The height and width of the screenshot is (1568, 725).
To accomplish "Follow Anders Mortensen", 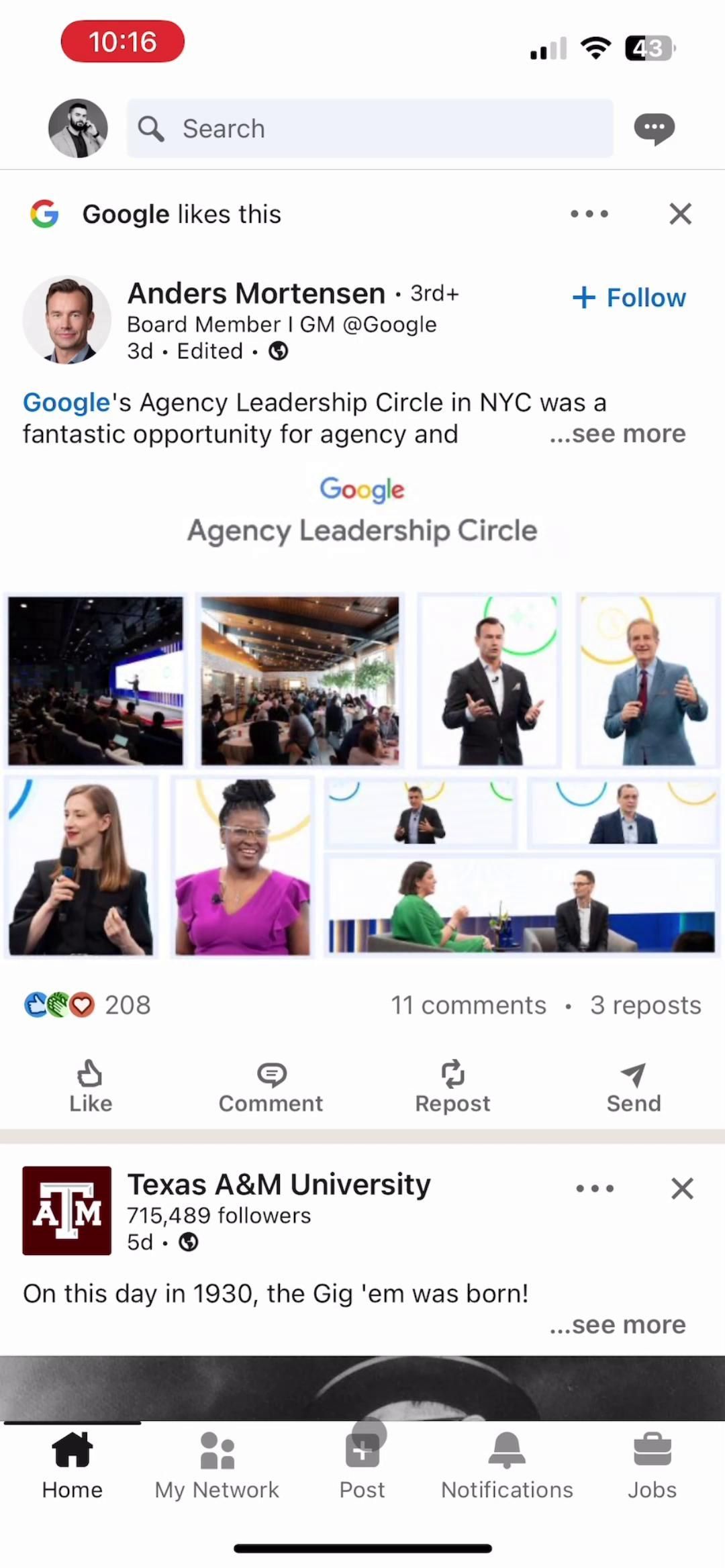I will pyautogui.click(x=629, y=297).
